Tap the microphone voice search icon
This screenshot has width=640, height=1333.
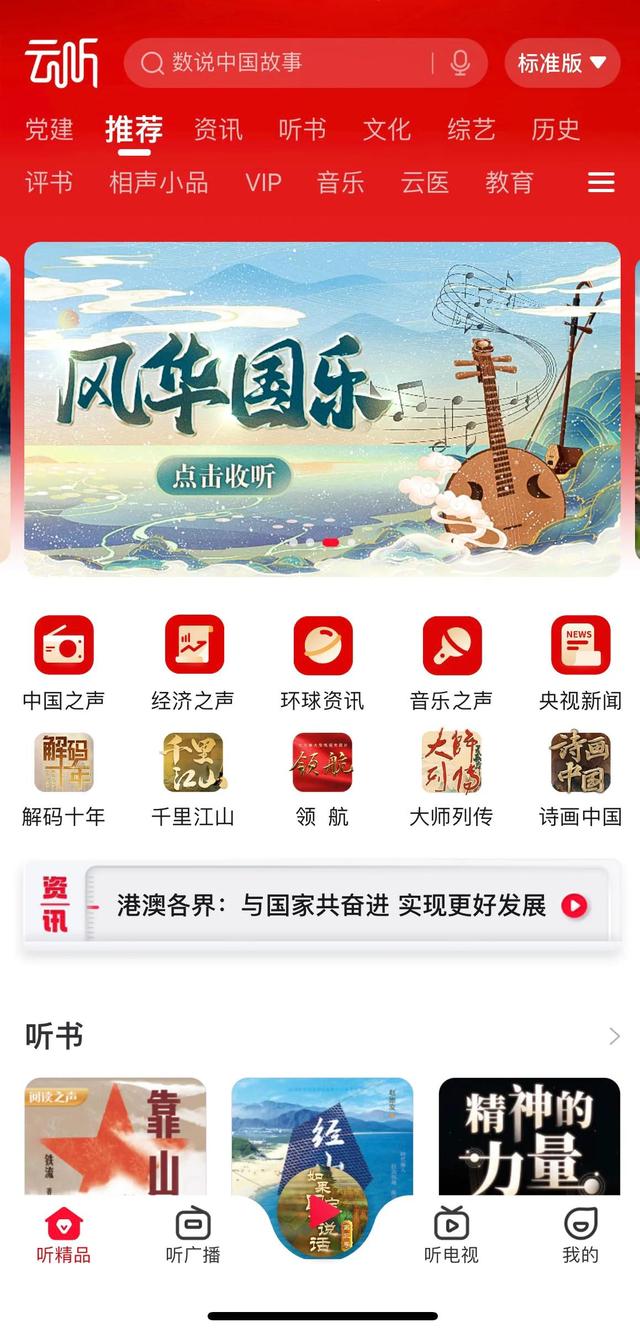pos(460,63)
